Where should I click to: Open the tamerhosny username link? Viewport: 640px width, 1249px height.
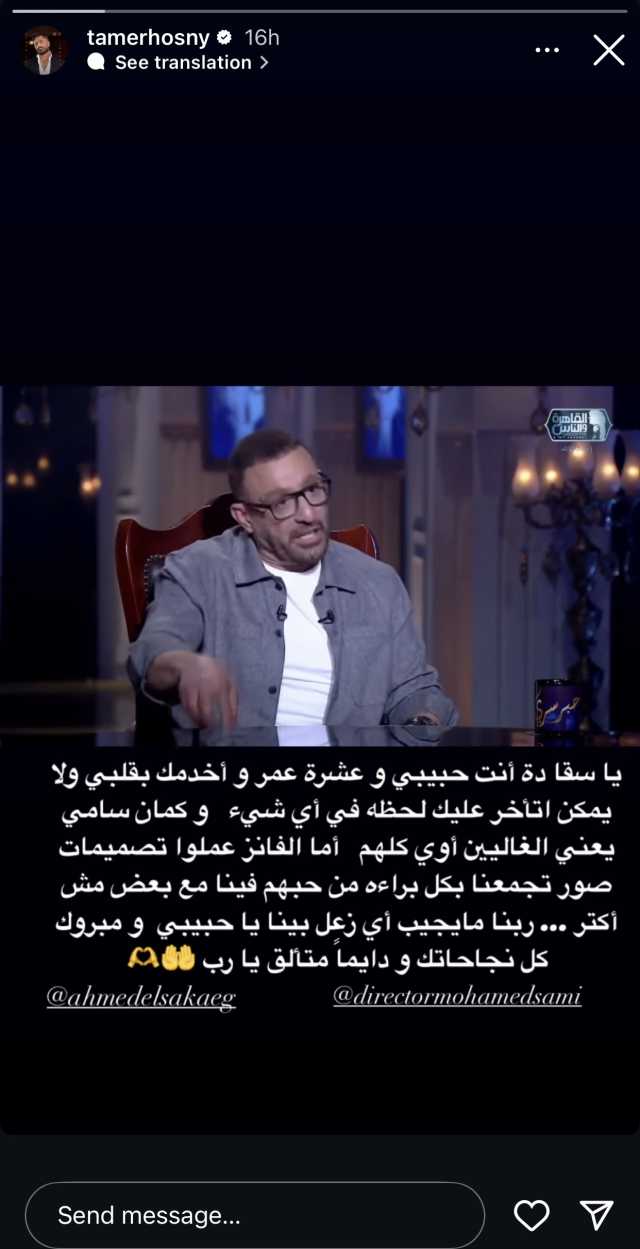[148, 37]
